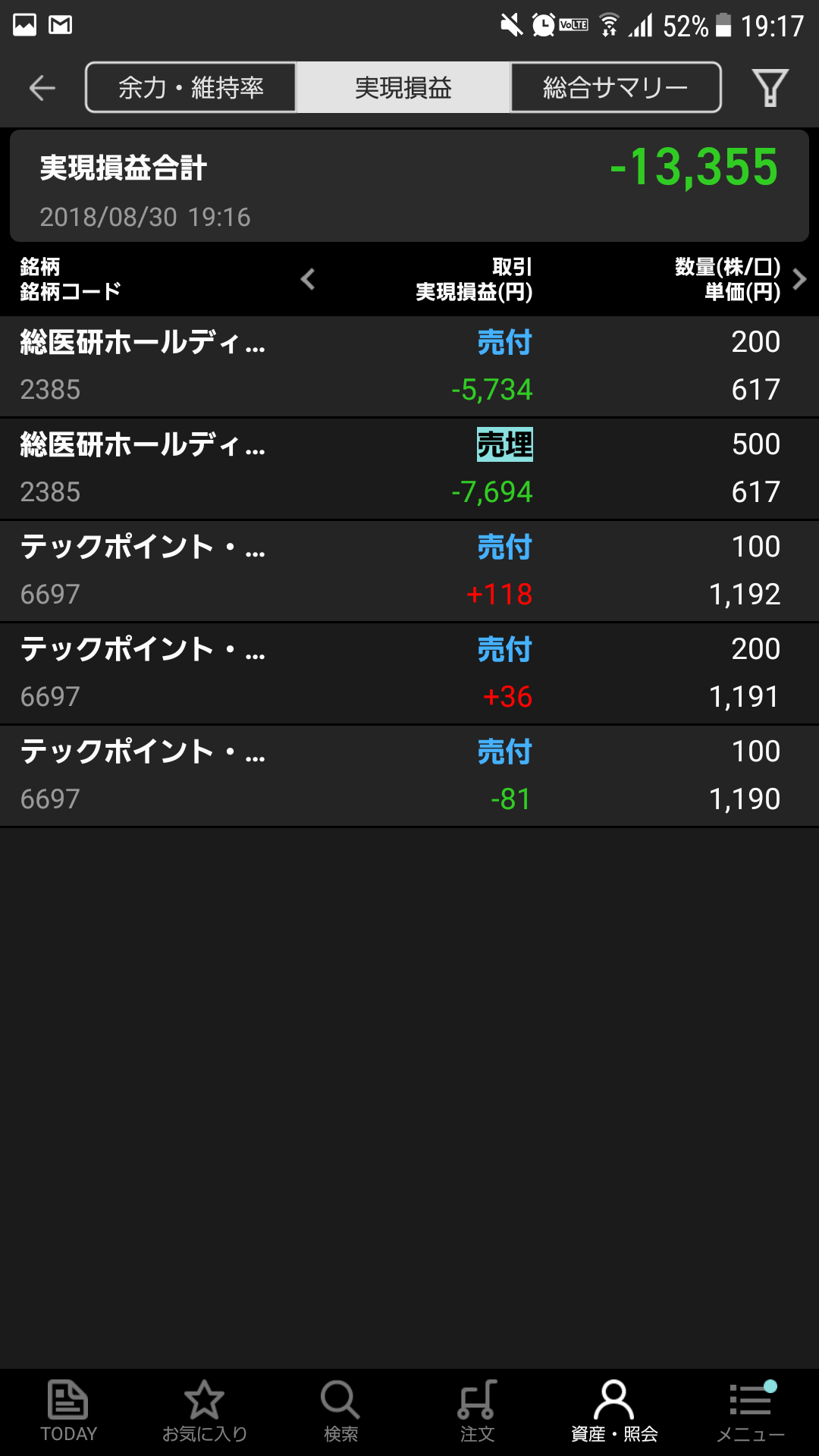Open the 検索 search tab
This screenshot has width=819, height=1456.
(341, 1412)
